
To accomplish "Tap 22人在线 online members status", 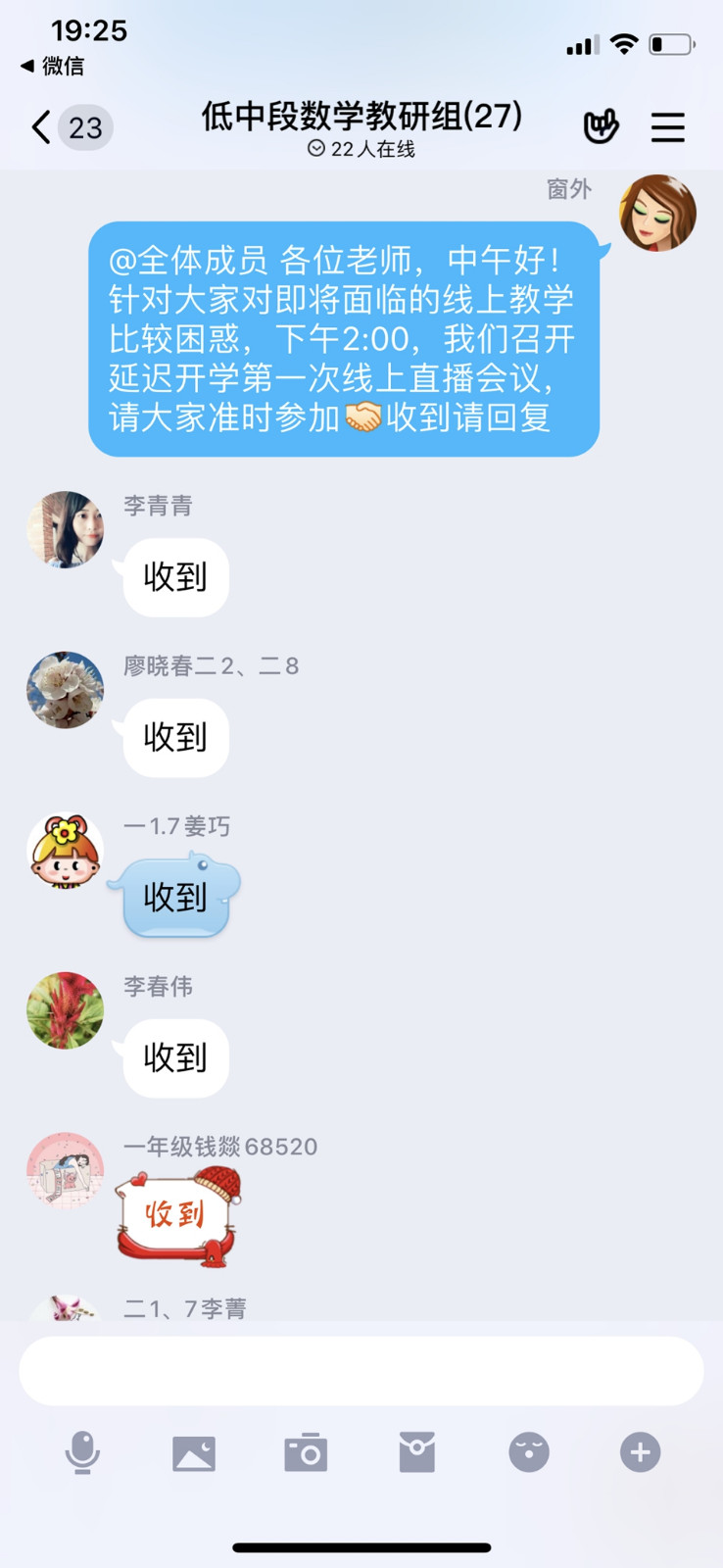I will tap(361, 149).
